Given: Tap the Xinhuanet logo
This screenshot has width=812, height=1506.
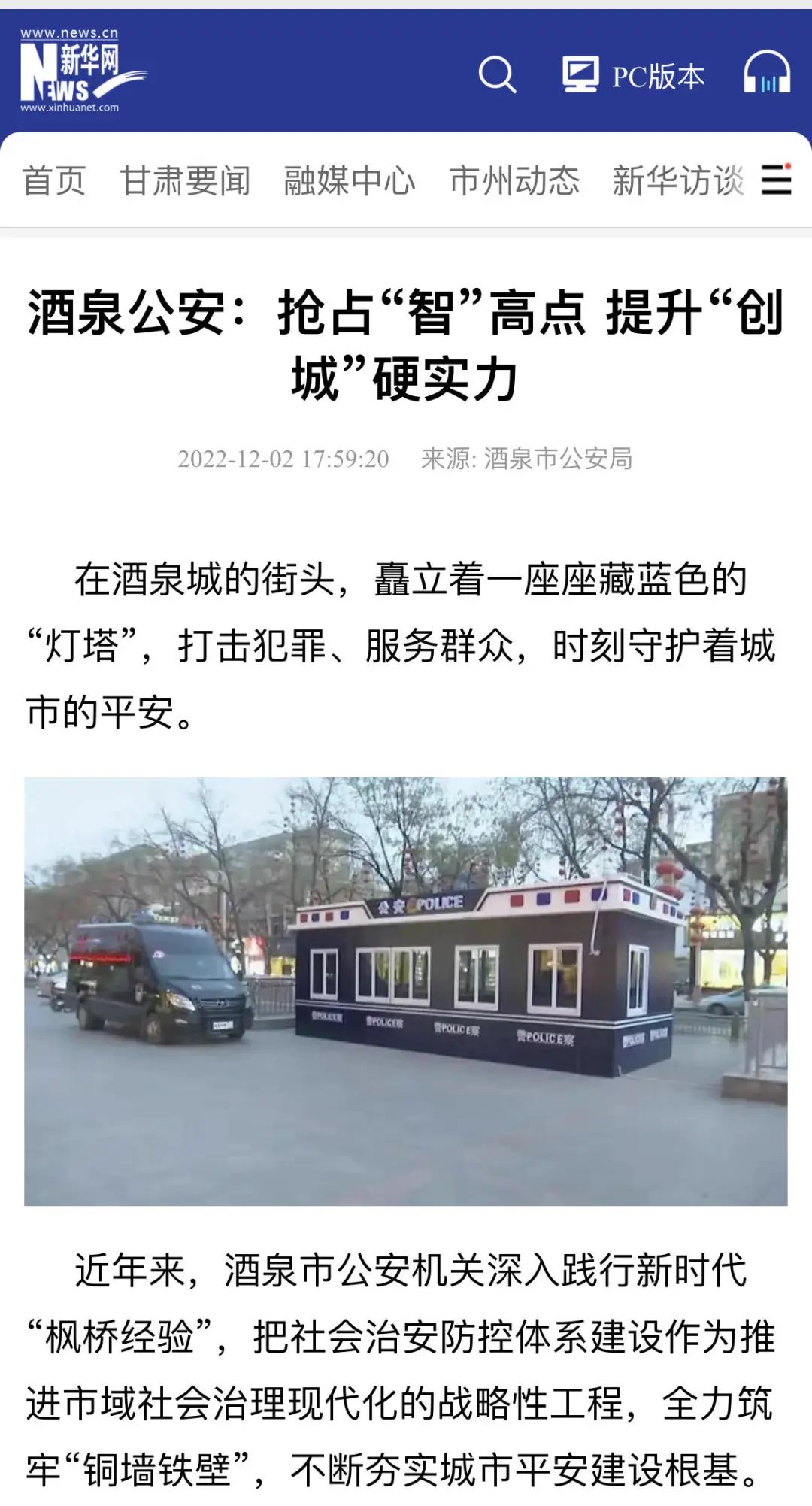Looking at the screenshot, I should (83, 71).
